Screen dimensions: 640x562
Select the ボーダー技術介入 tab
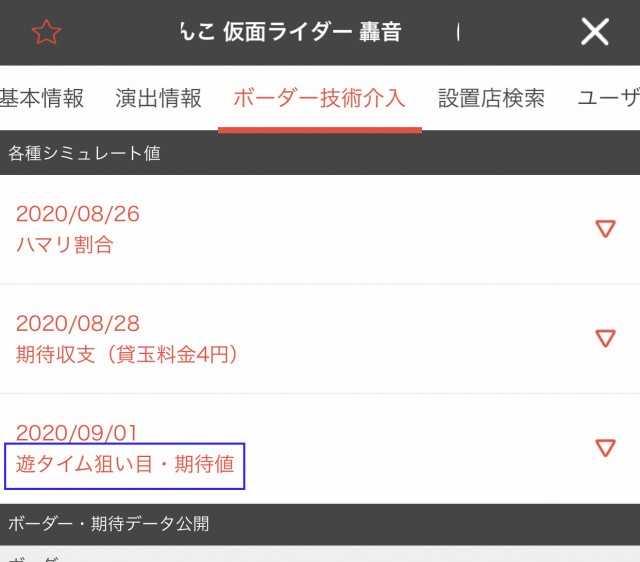coord(319,98)
